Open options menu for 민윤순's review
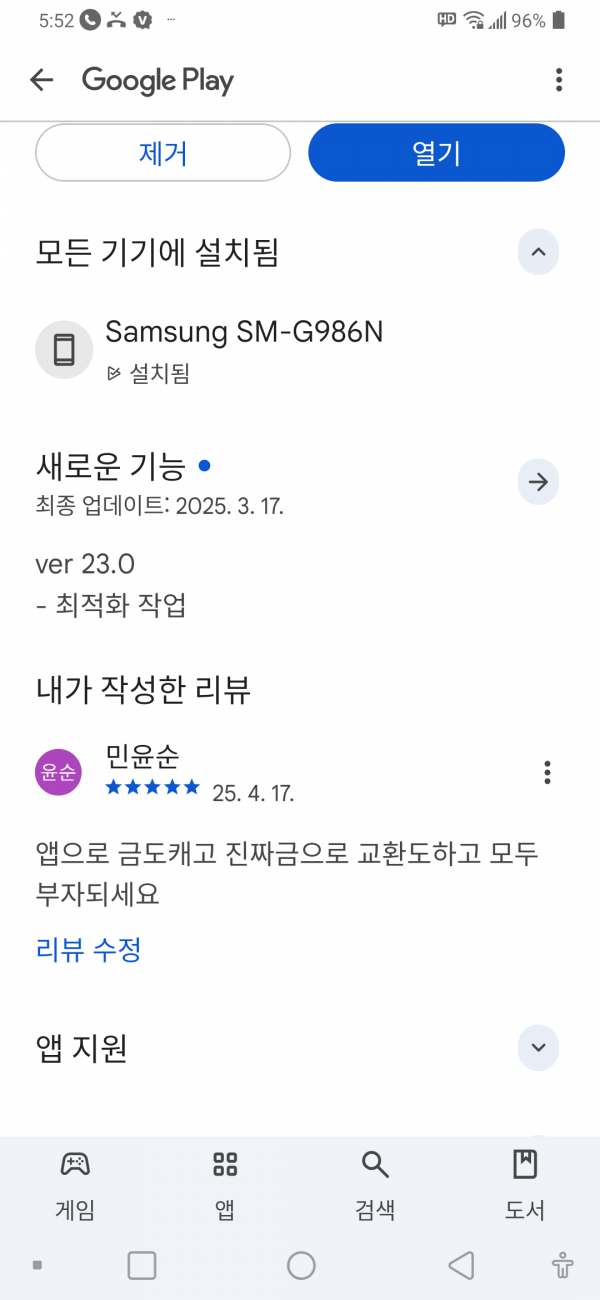Screen dimensions: 600x1300 click(547, 772)
